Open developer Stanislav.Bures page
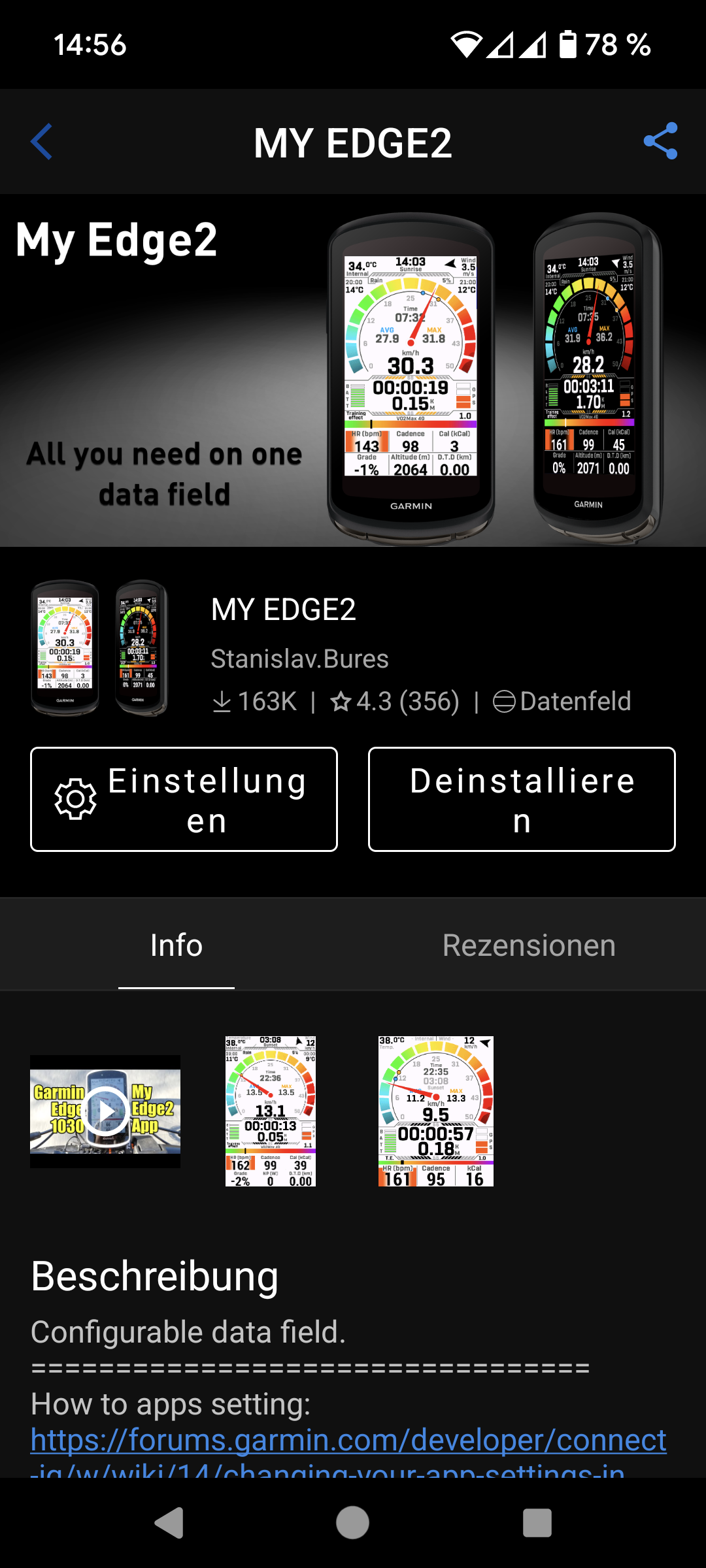The height and width of the screenshot is (1568, 706). [299, 659]
